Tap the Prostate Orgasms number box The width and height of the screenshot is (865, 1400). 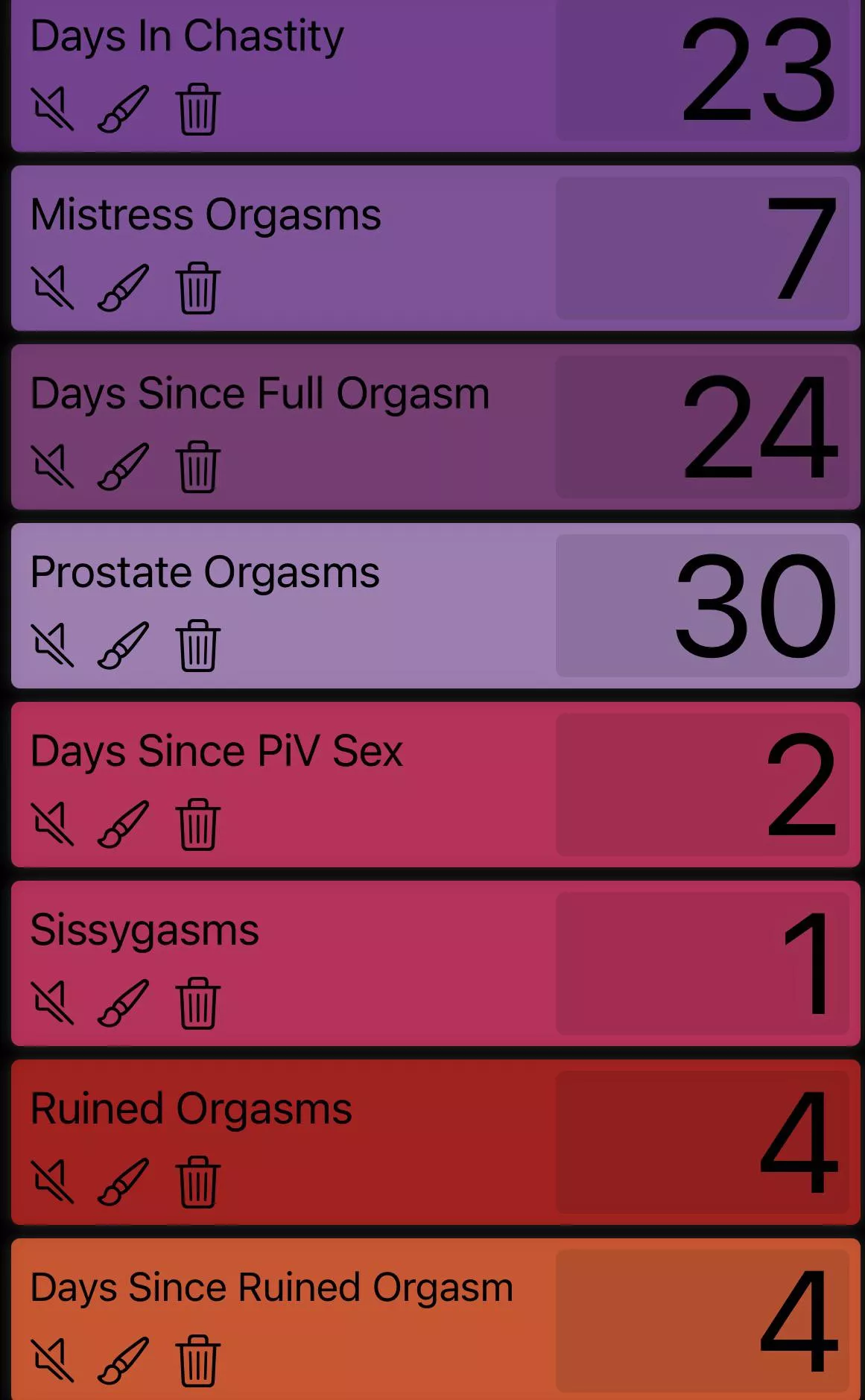(702, 606)
